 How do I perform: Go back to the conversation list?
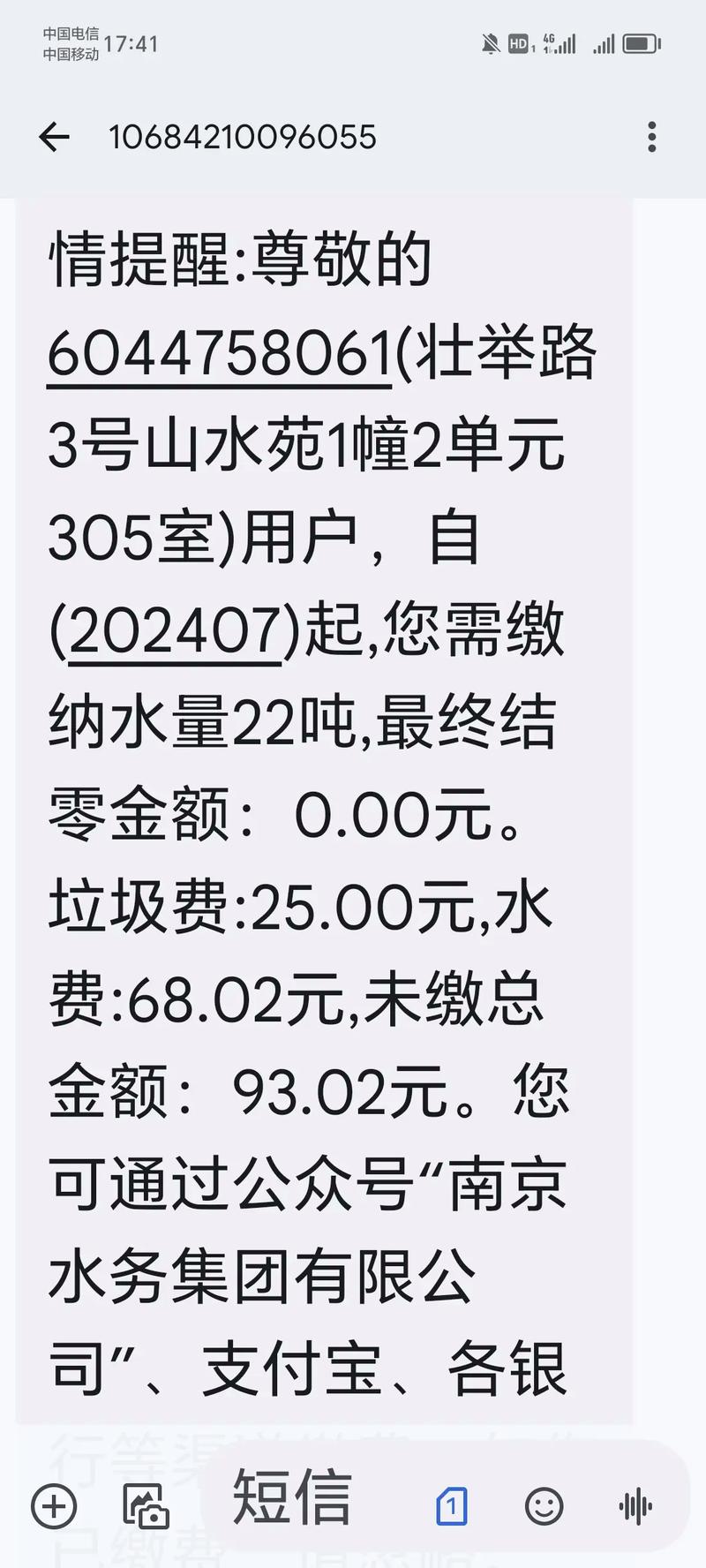54,137
